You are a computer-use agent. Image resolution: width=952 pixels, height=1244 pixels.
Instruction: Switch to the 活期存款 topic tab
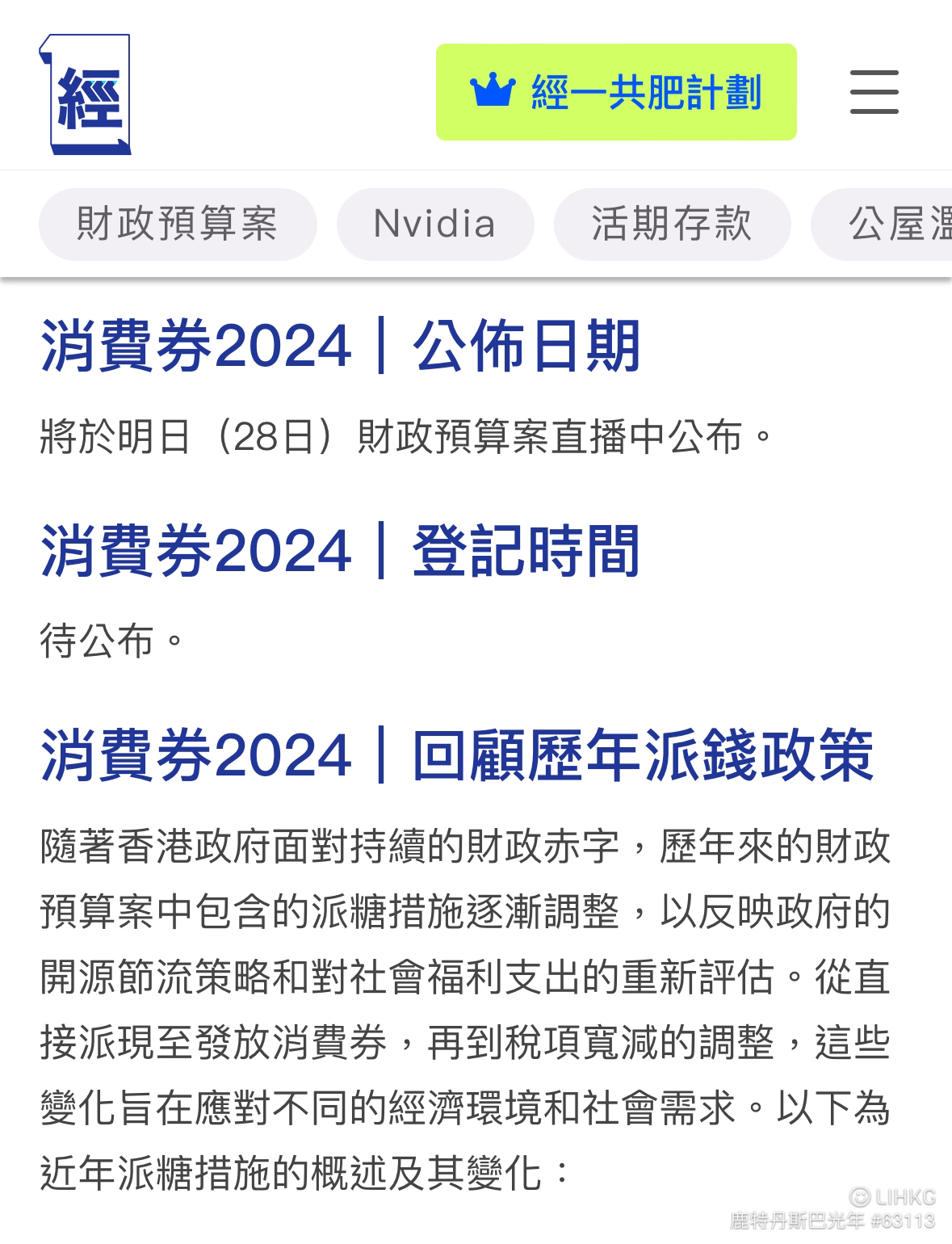(x=673, y=225)
